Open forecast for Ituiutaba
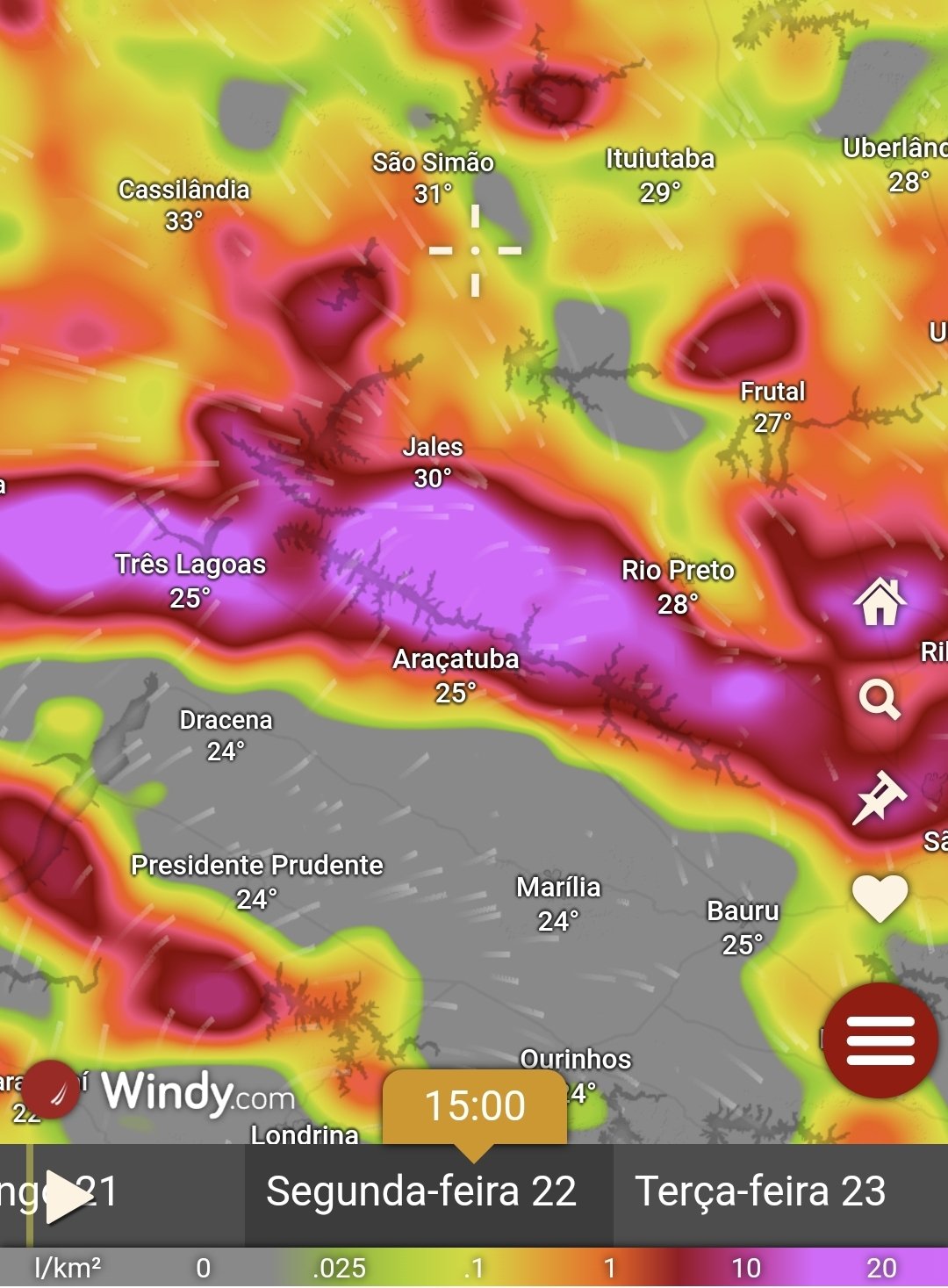The image size is (948, 1288). pos(660,160)
